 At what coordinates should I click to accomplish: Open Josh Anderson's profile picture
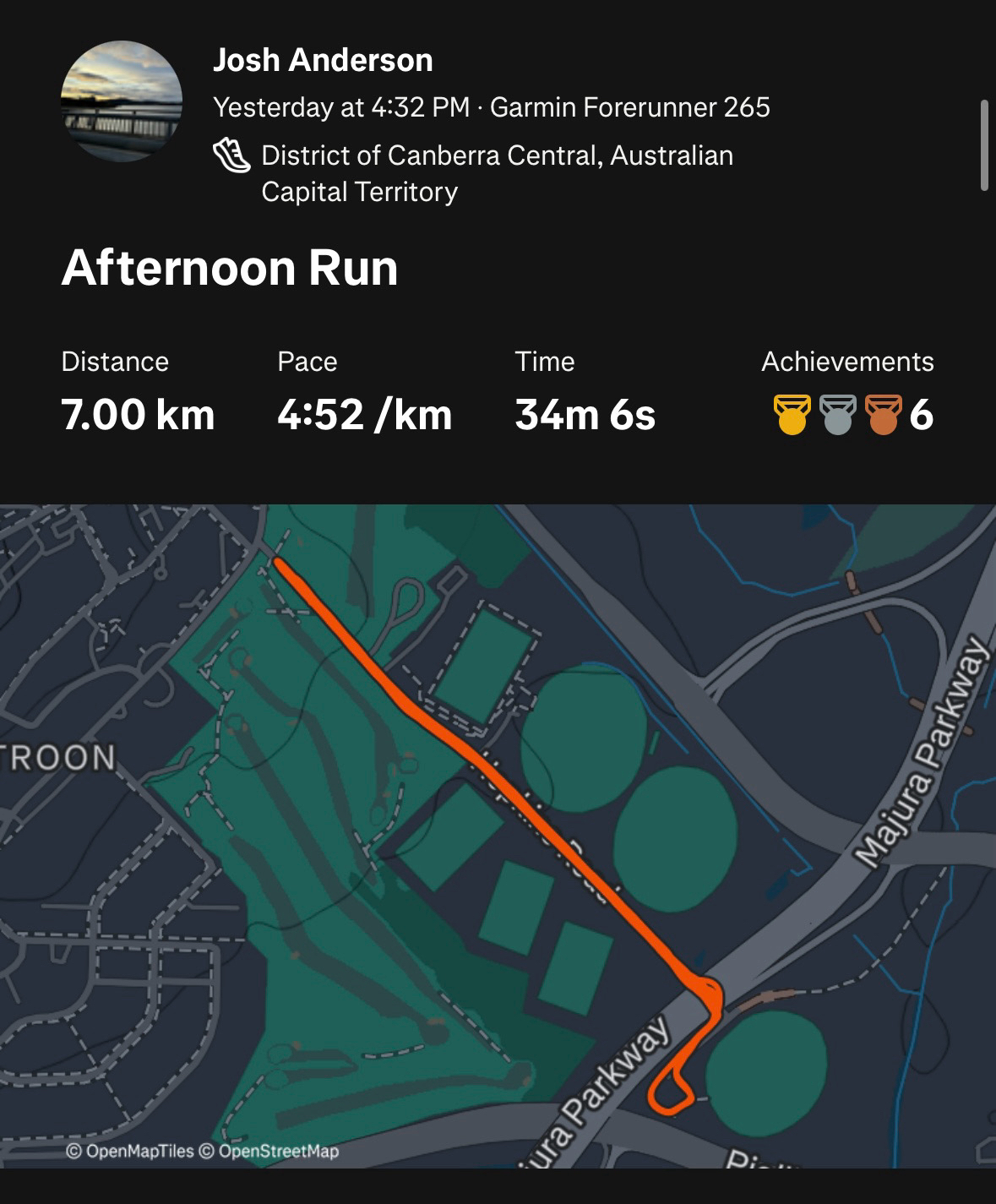(x=122, y=101)
